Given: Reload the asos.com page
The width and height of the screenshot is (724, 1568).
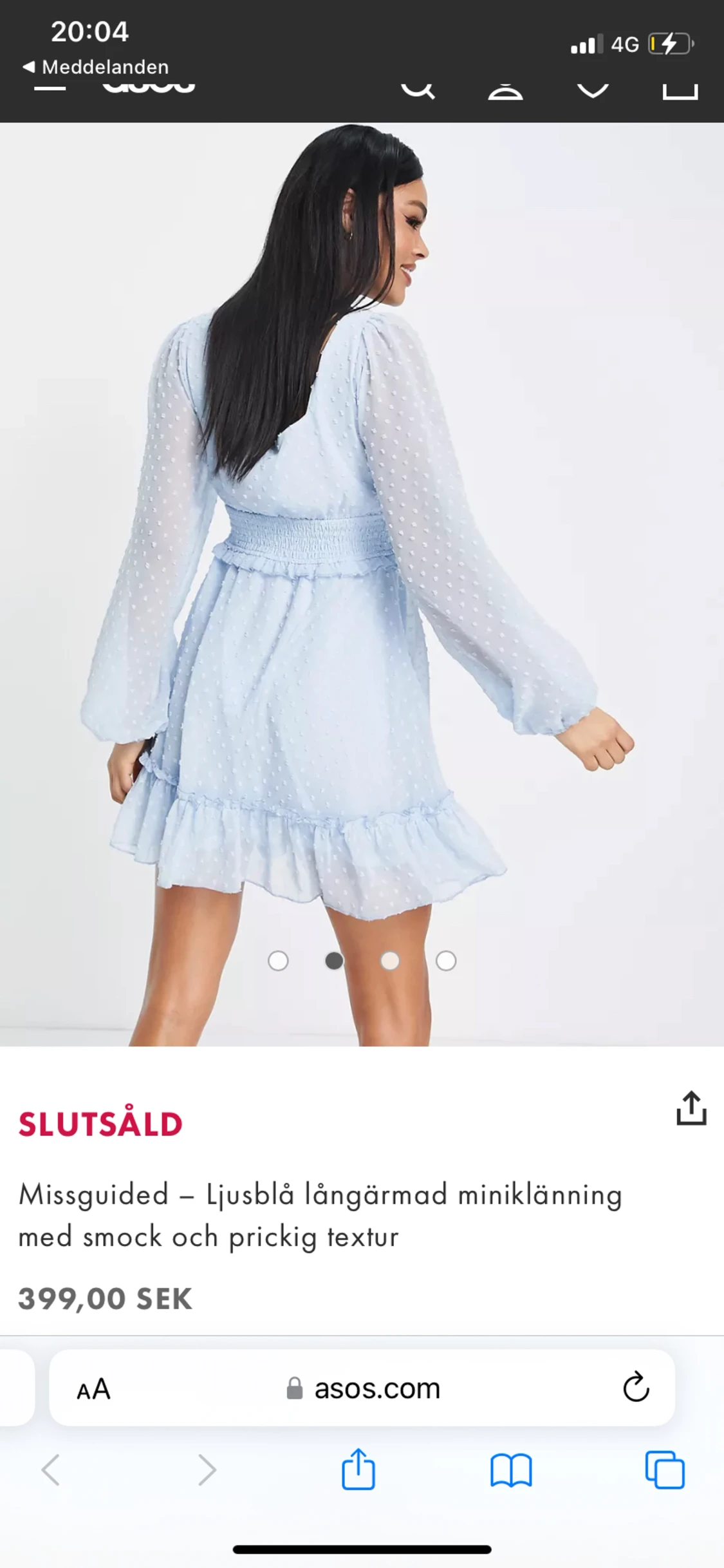Looking at the screenshot, I should click(636, 1388).
